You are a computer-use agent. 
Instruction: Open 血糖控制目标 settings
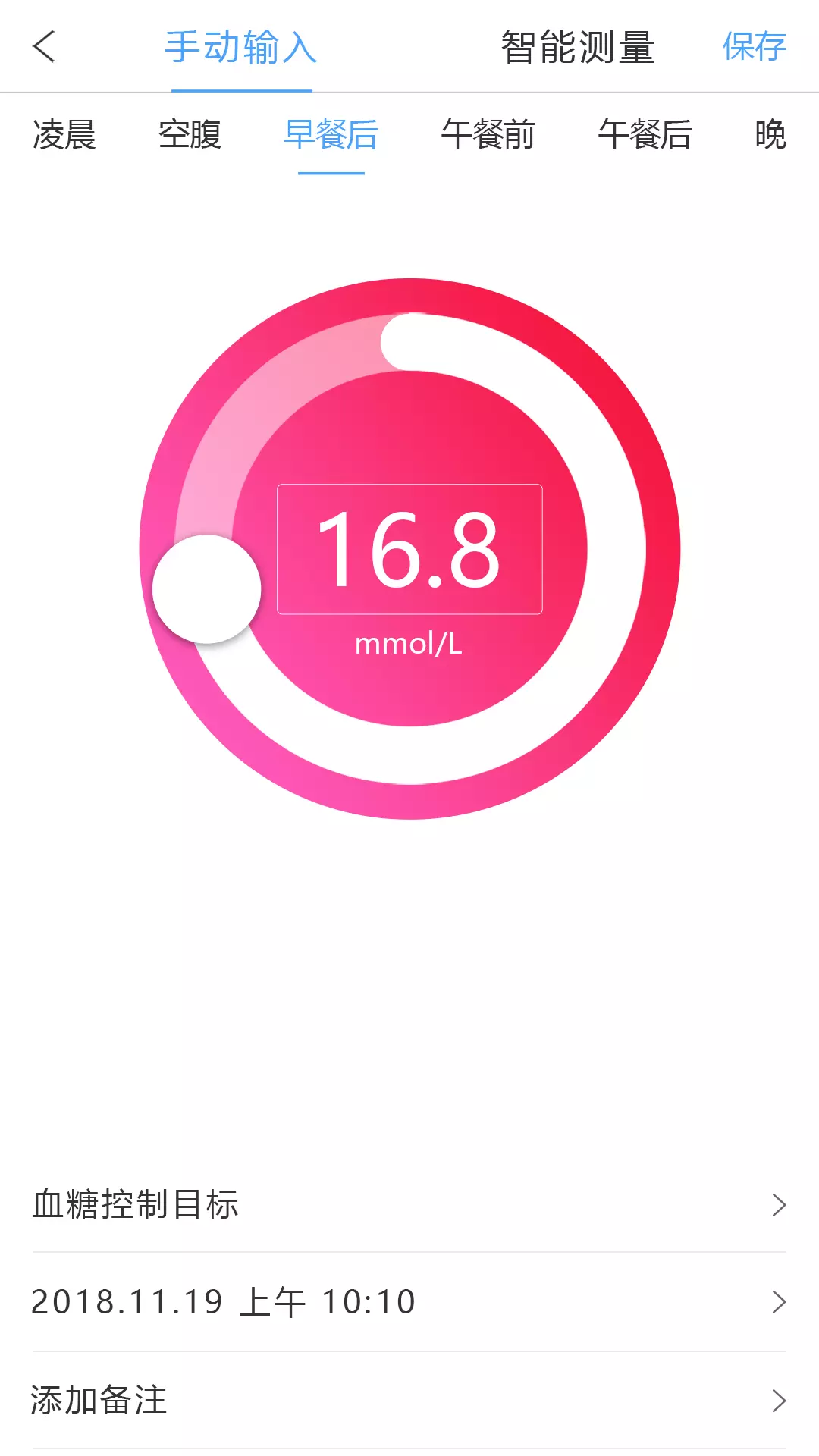(x=409, y=1204)
